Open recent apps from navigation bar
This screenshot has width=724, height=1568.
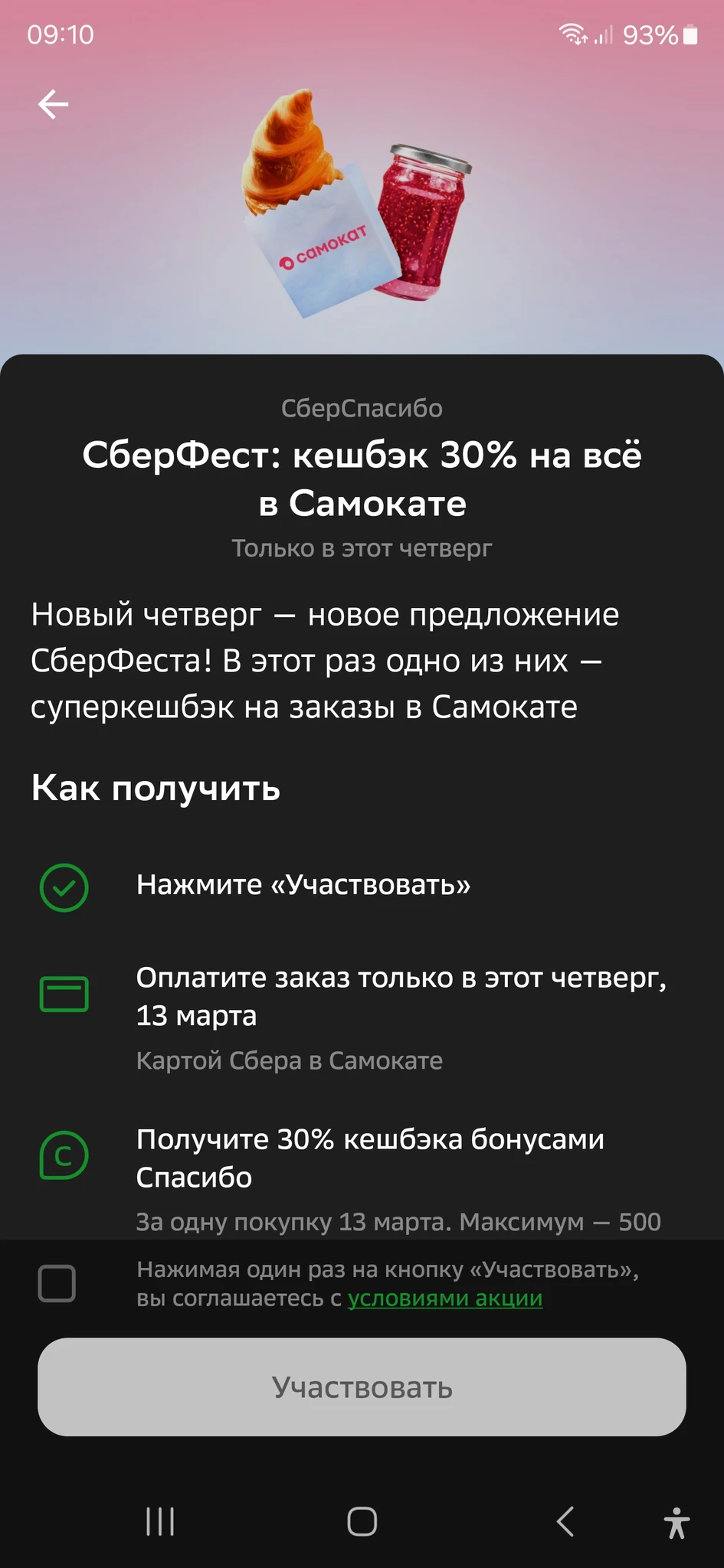160,1521
